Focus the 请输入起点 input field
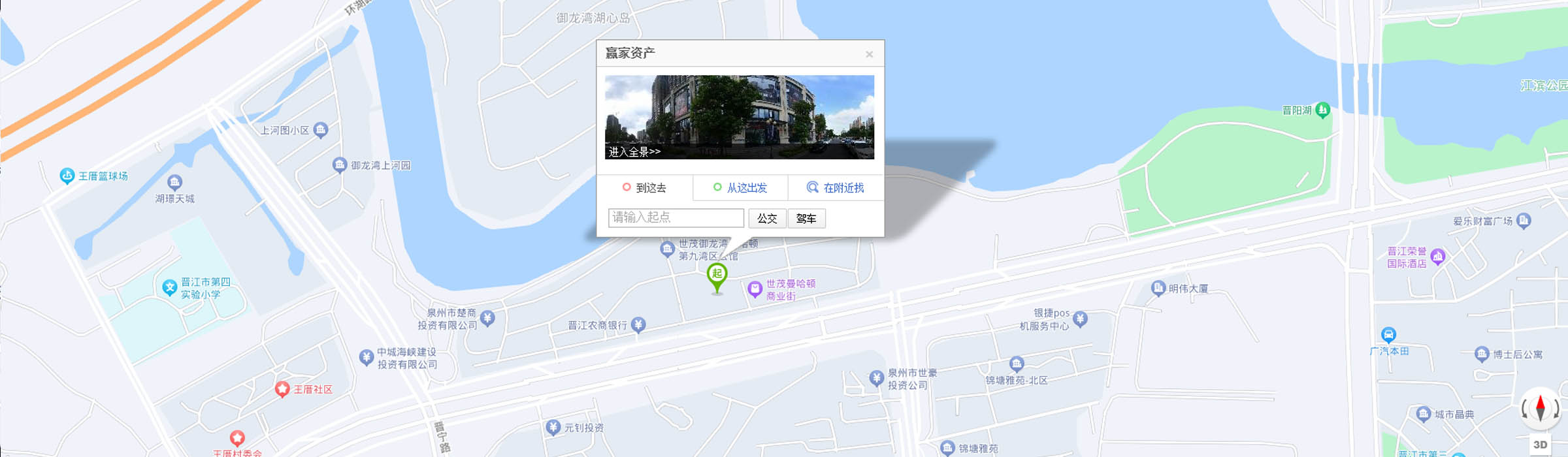The image size is (1568, 457). [676, 217]
